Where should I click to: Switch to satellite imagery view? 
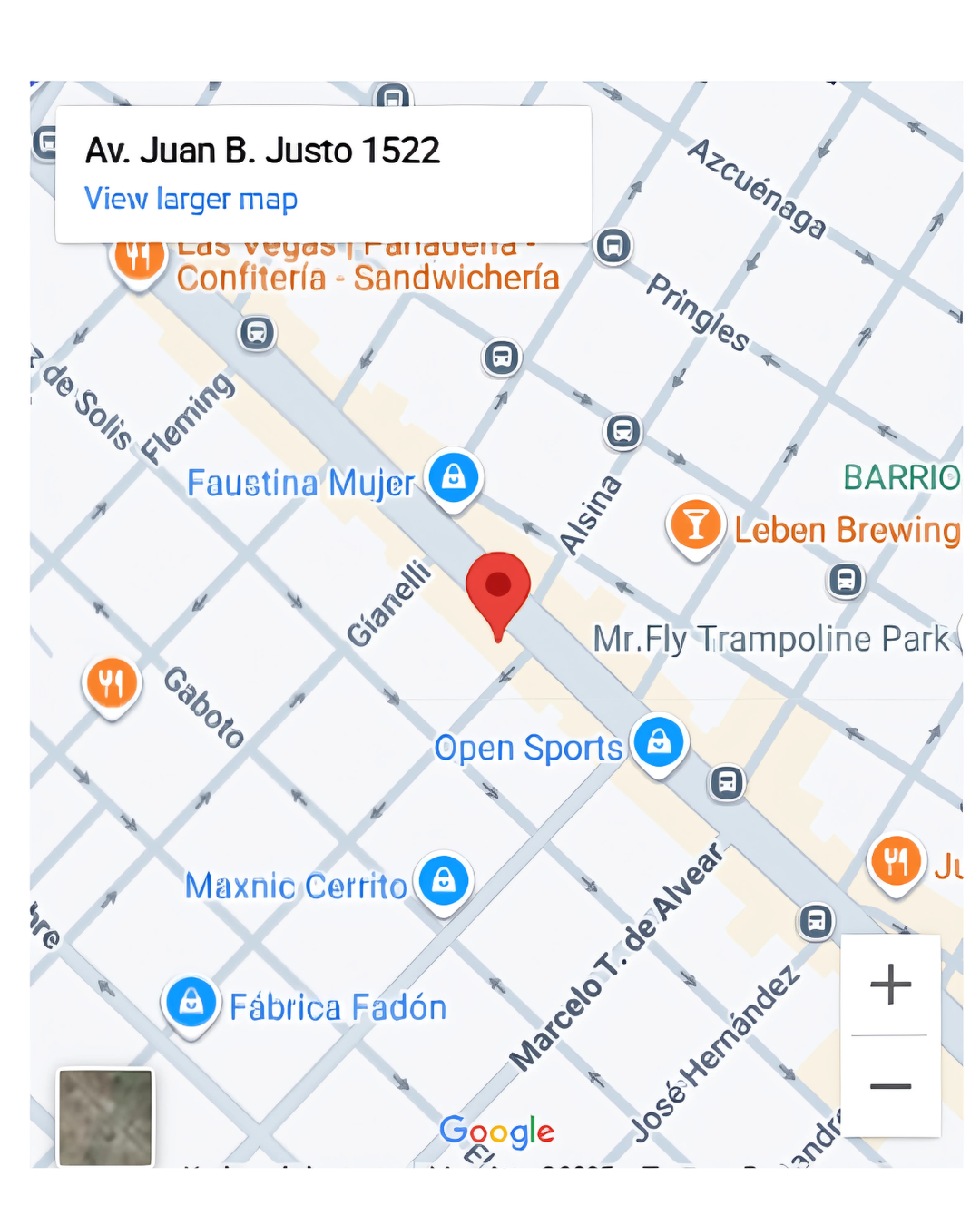(105, 1117)
